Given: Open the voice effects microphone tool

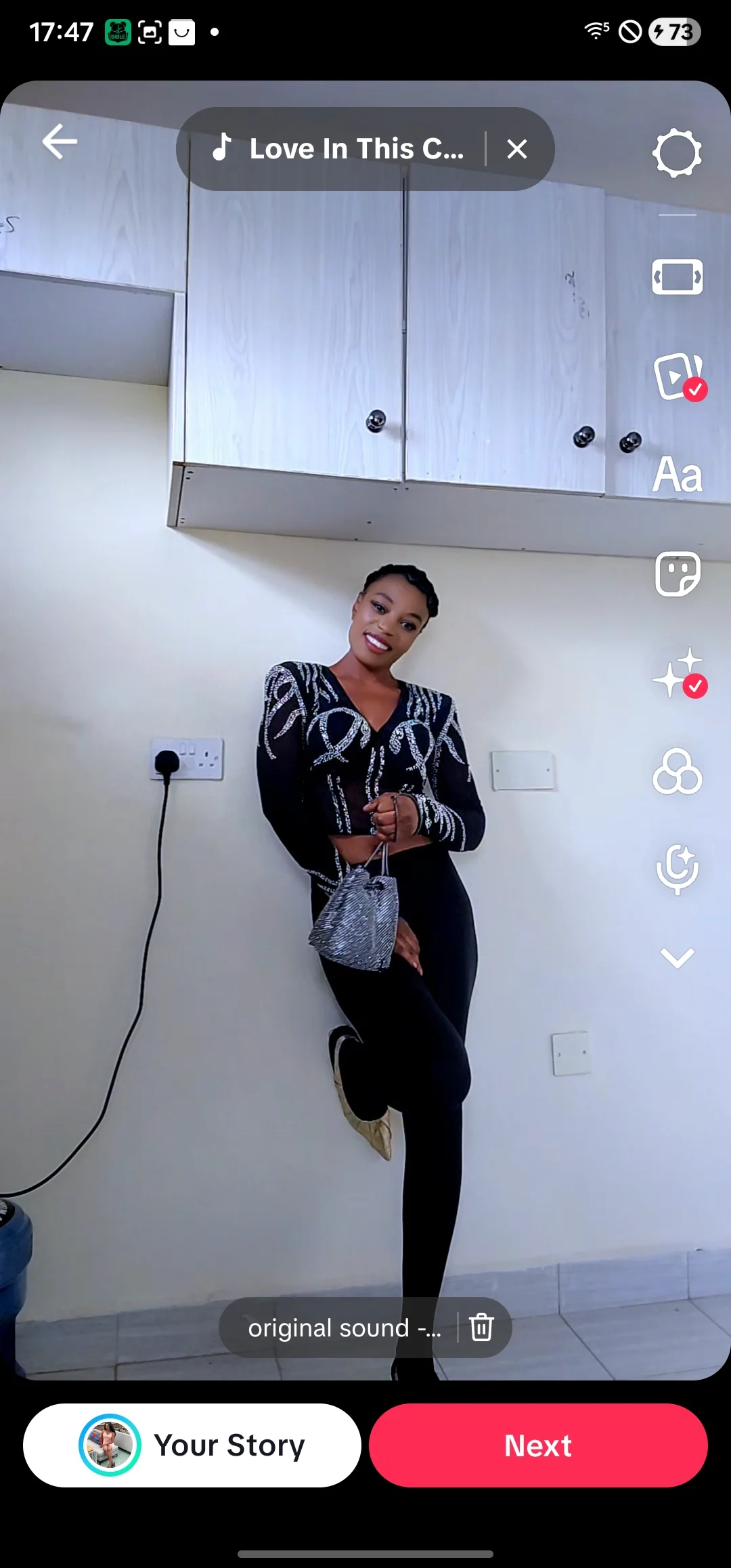Looking at the screenshot, I should (677, 869).
